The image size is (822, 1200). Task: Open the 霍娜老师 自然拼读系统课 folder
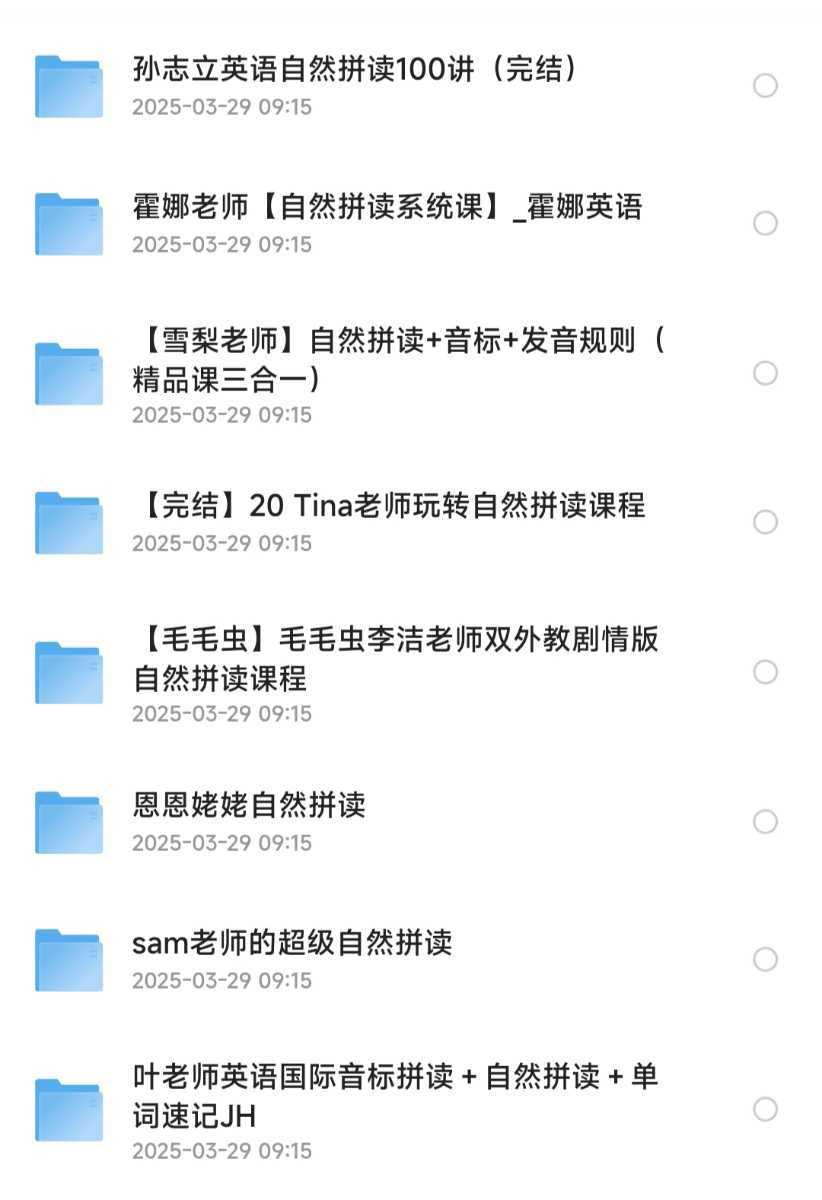pyautogui.click(x=387, y=207)
